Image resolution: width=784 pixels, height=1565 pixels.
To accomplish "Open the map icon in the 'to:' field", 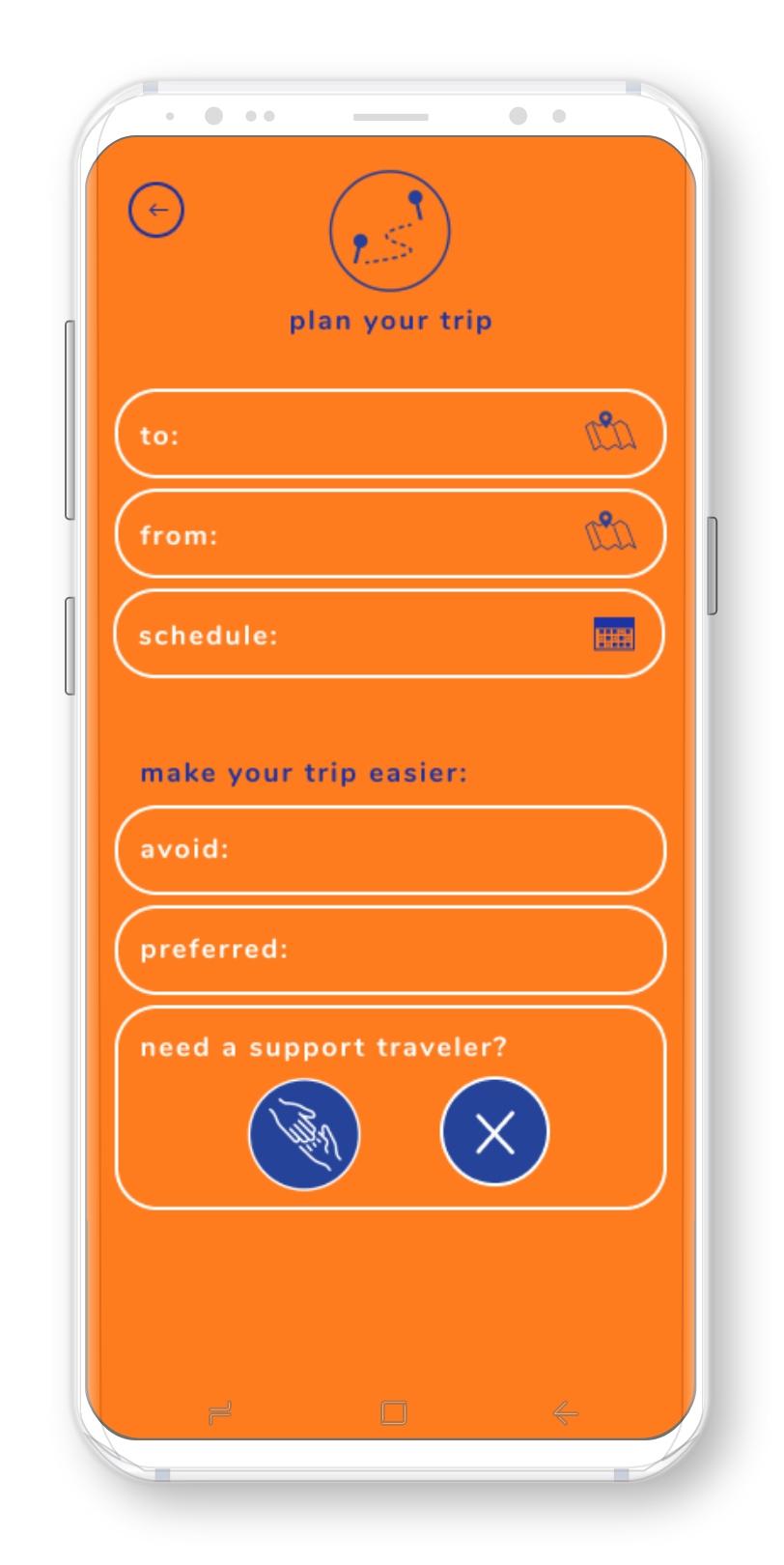I will pyautogui.click(x=610, y=433).
